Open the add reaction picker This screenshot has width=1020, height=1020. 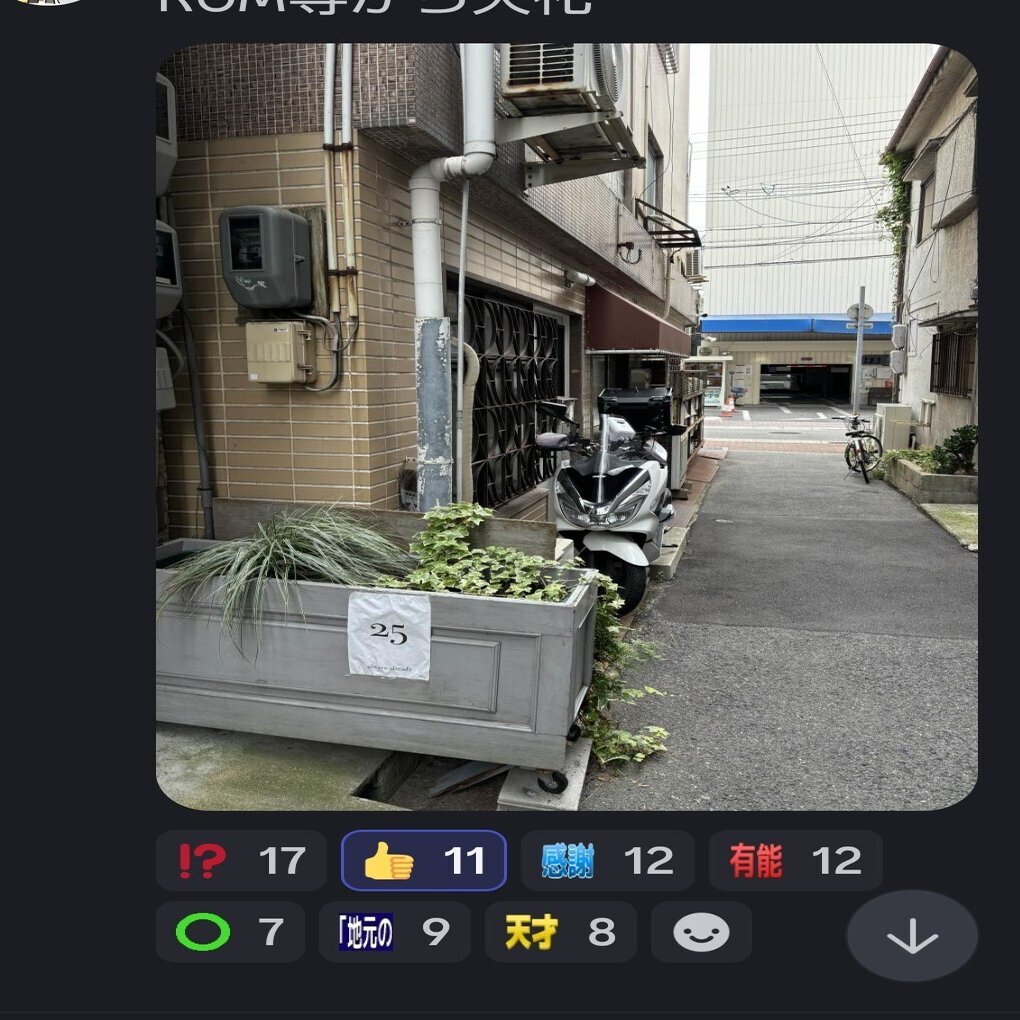[701, 932]
